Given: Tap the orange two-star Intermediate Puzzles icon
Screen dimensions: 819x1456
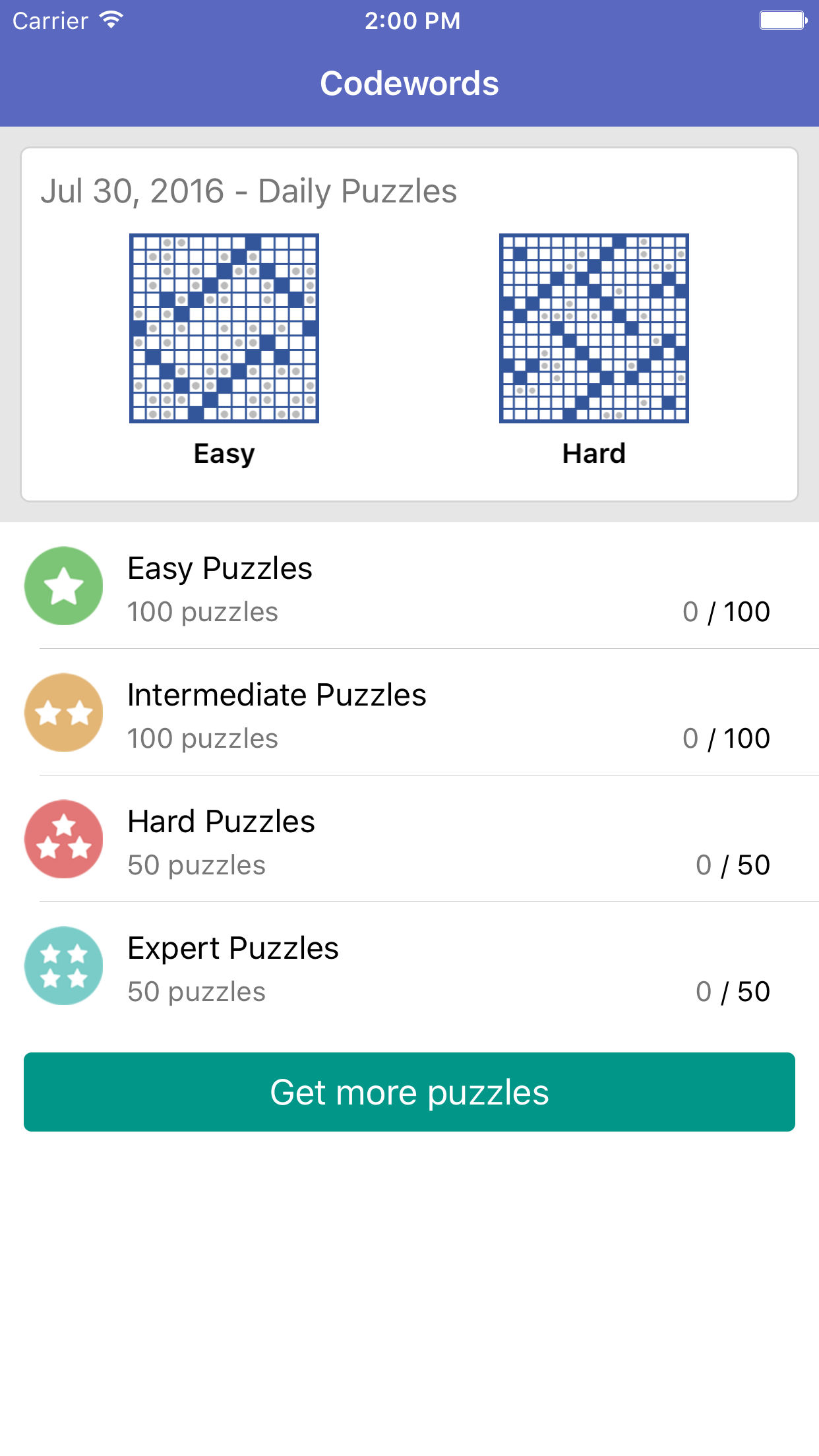Looking at the screenshot, I should click(63, 713).
